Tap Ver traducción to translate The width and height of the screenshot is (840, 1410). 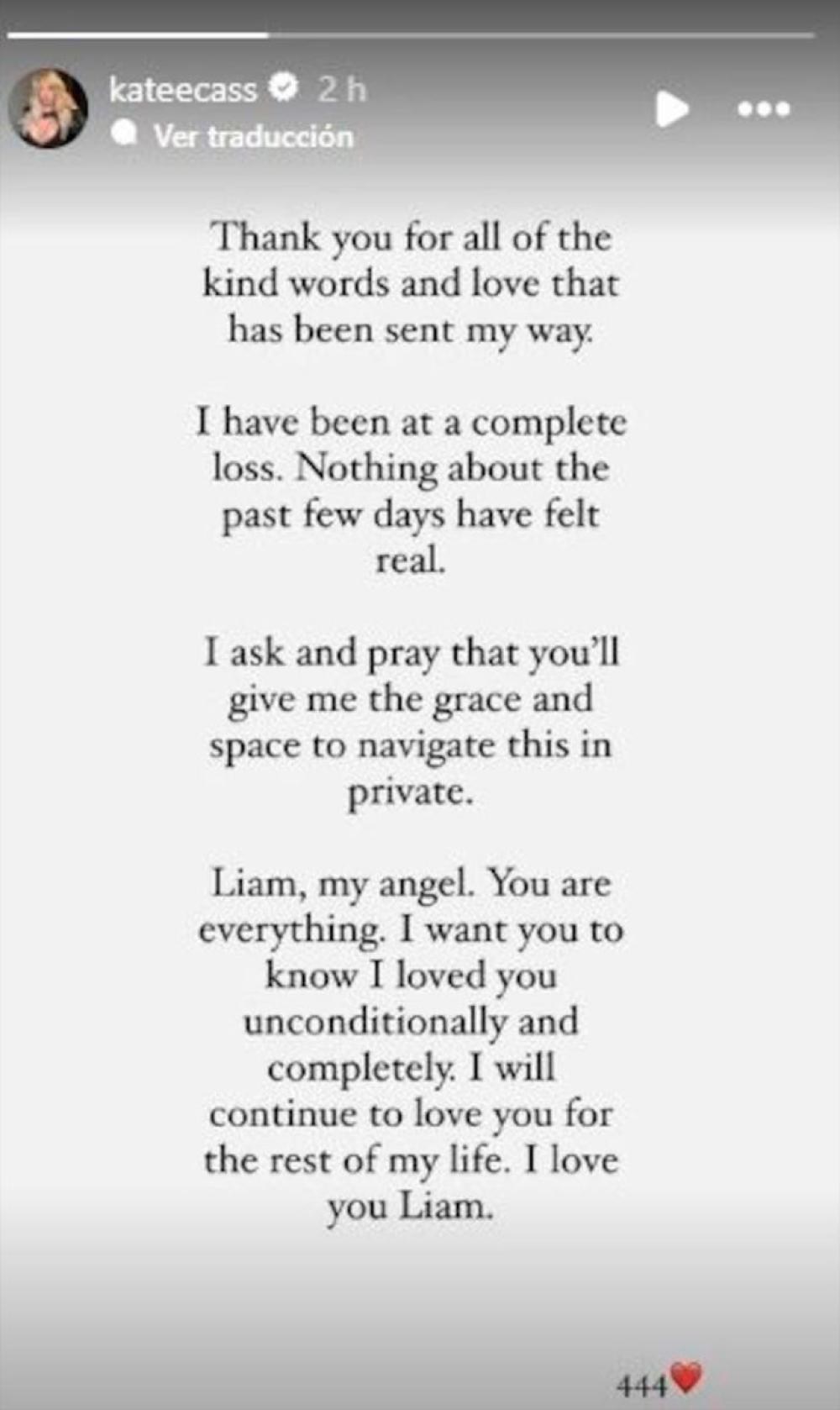click(253, 135)
